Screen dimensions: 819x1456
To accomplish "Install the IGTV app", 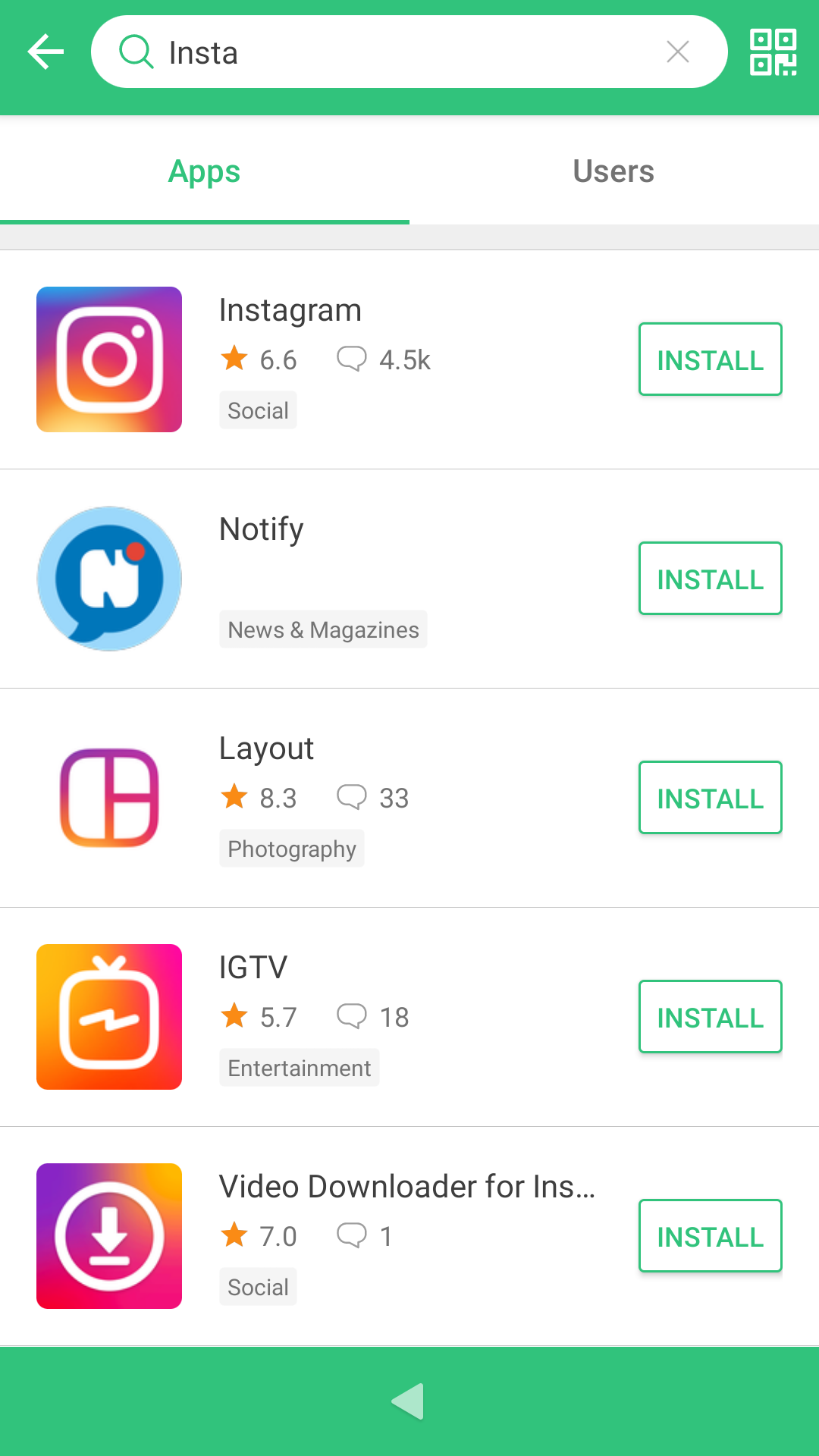I will click(710, 1017).
